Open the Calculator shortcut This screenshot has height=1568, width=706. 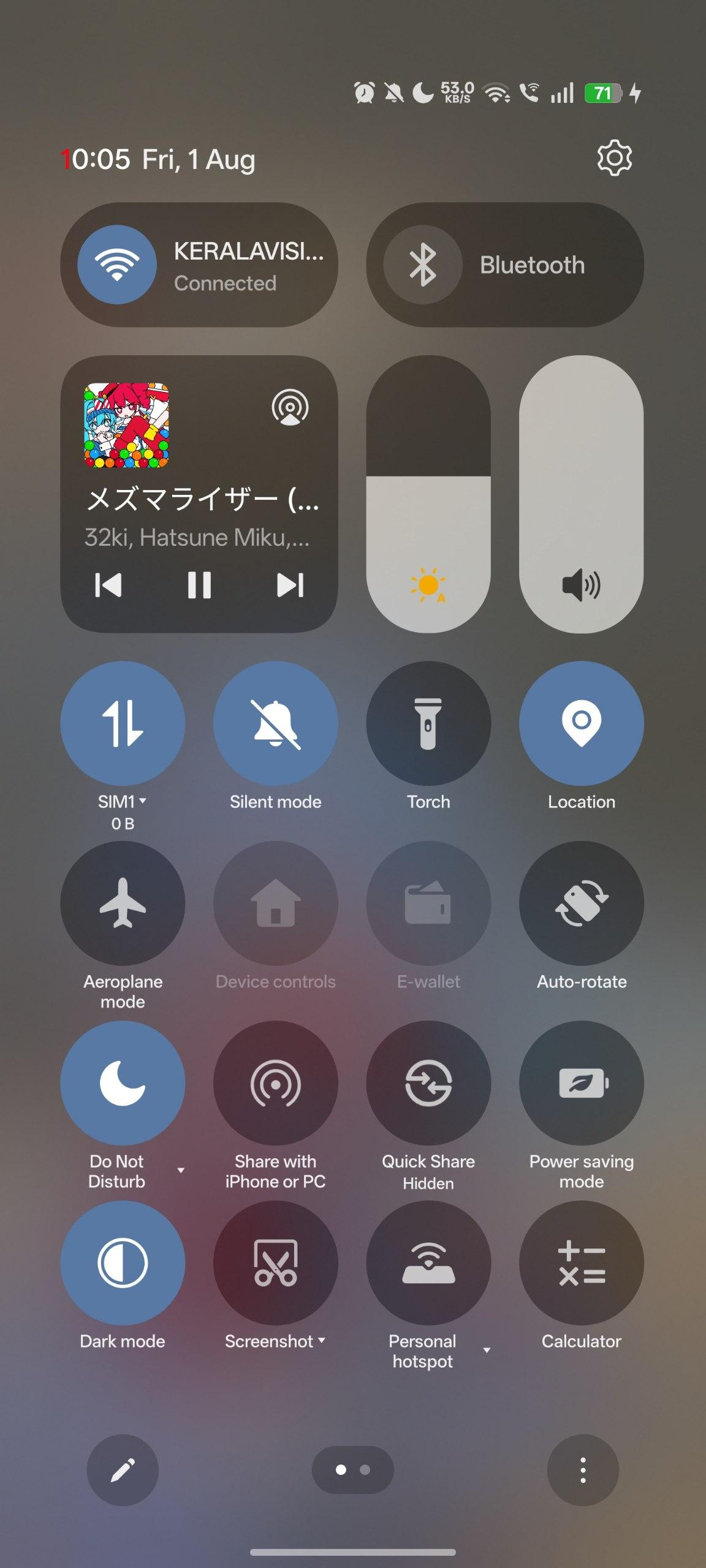[582, 1263]
